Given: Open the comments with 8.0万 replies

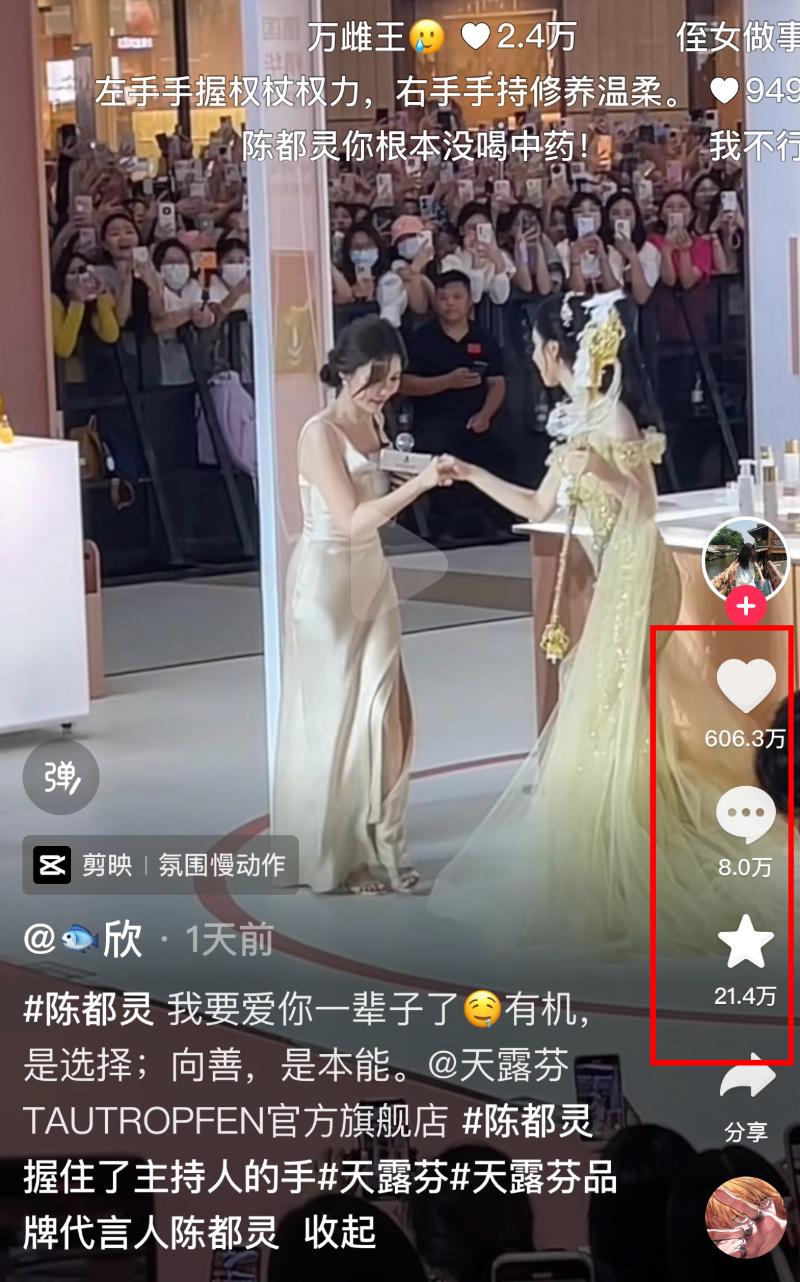Looking at the screenshot, I should click(746, 815).
